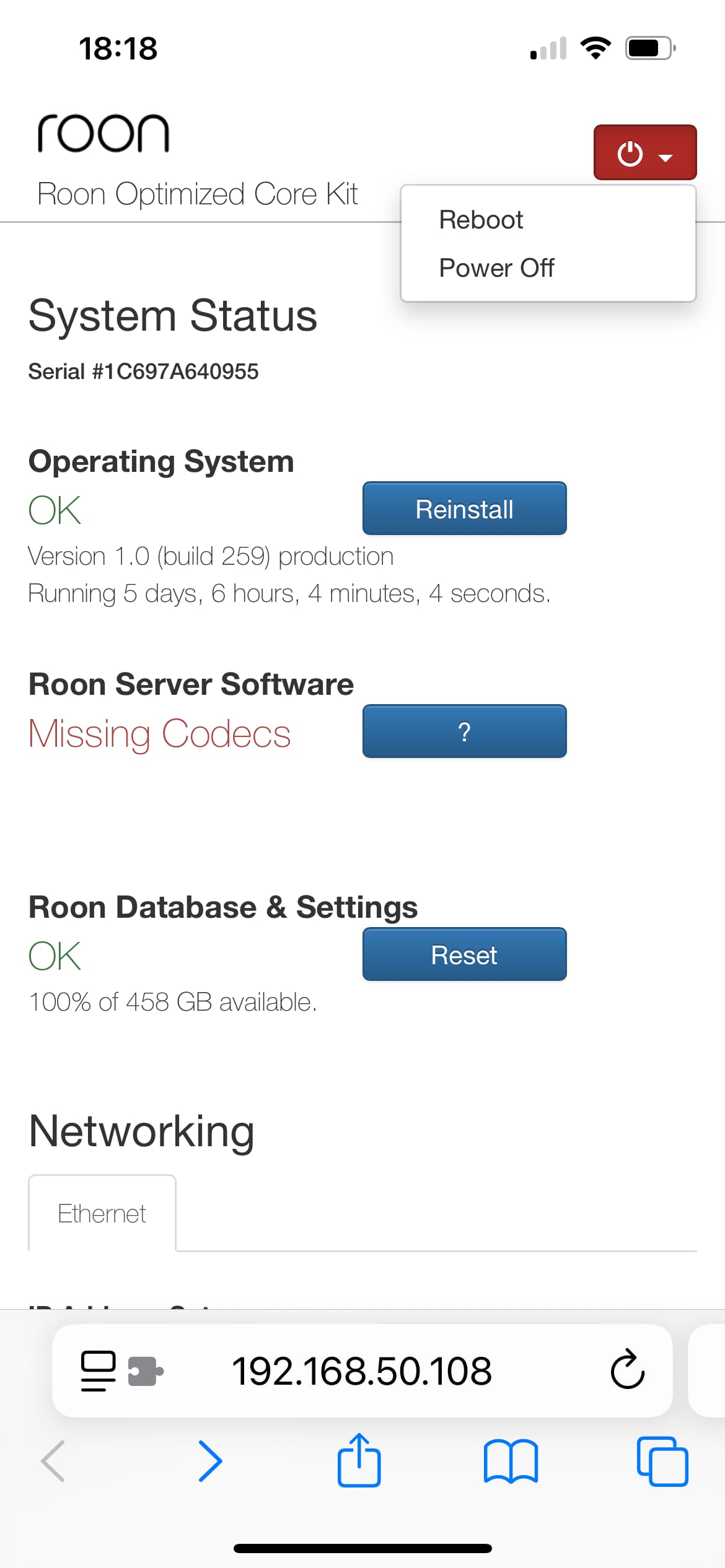This screenshot has width=725, height=1568.
Task: Open the page format menu in address bar
Action: [99, 1370]
